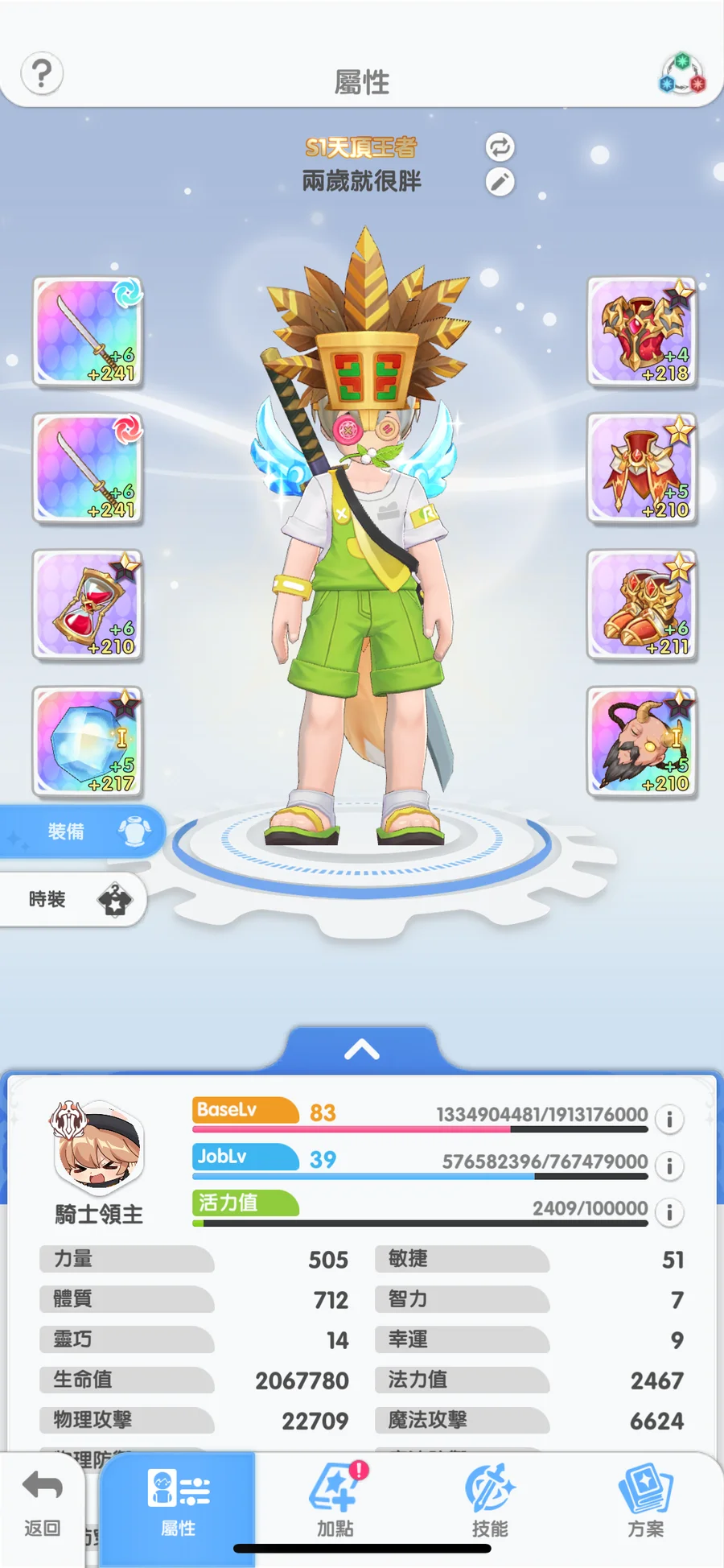Switch to the 時裝 costume tab

pos(72,899)
